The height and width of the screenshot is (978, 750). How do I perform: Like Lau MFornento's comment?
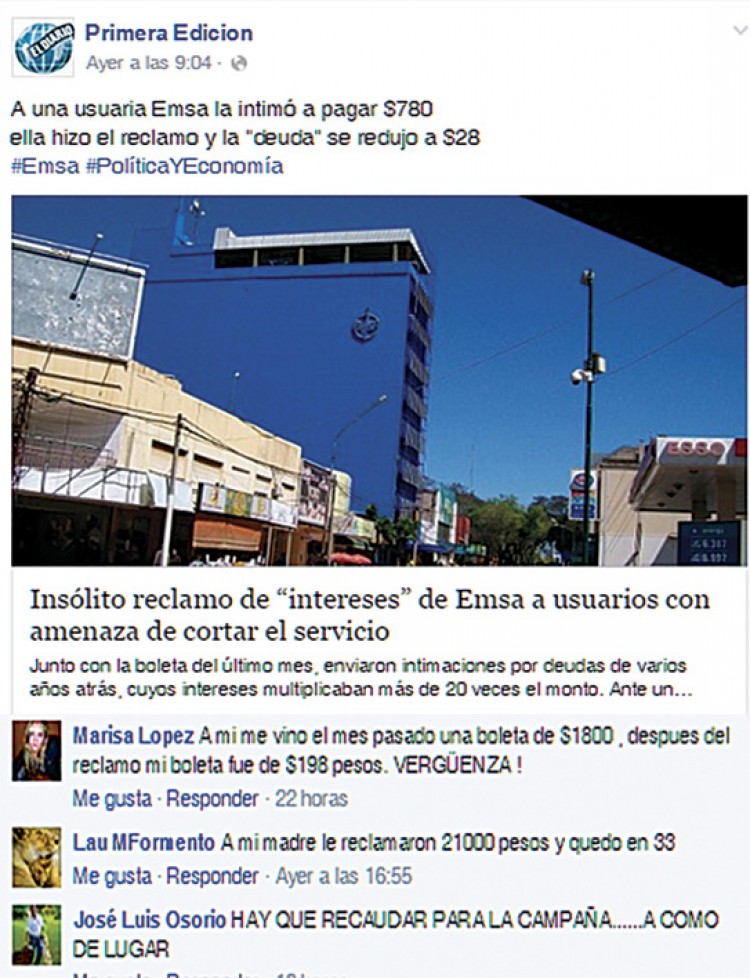(111, 876)
